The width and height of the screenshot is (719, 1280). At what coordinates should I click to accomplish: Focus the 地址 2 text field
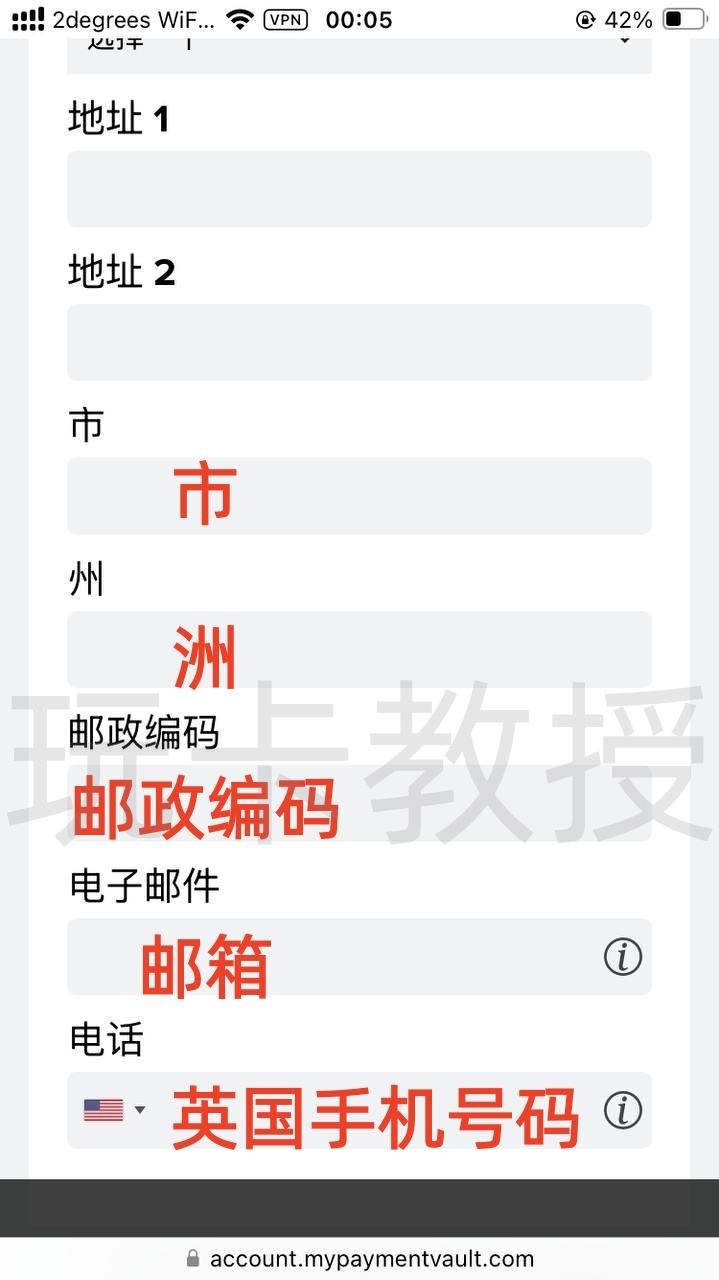pyautogui.click(x=359, y=342)
